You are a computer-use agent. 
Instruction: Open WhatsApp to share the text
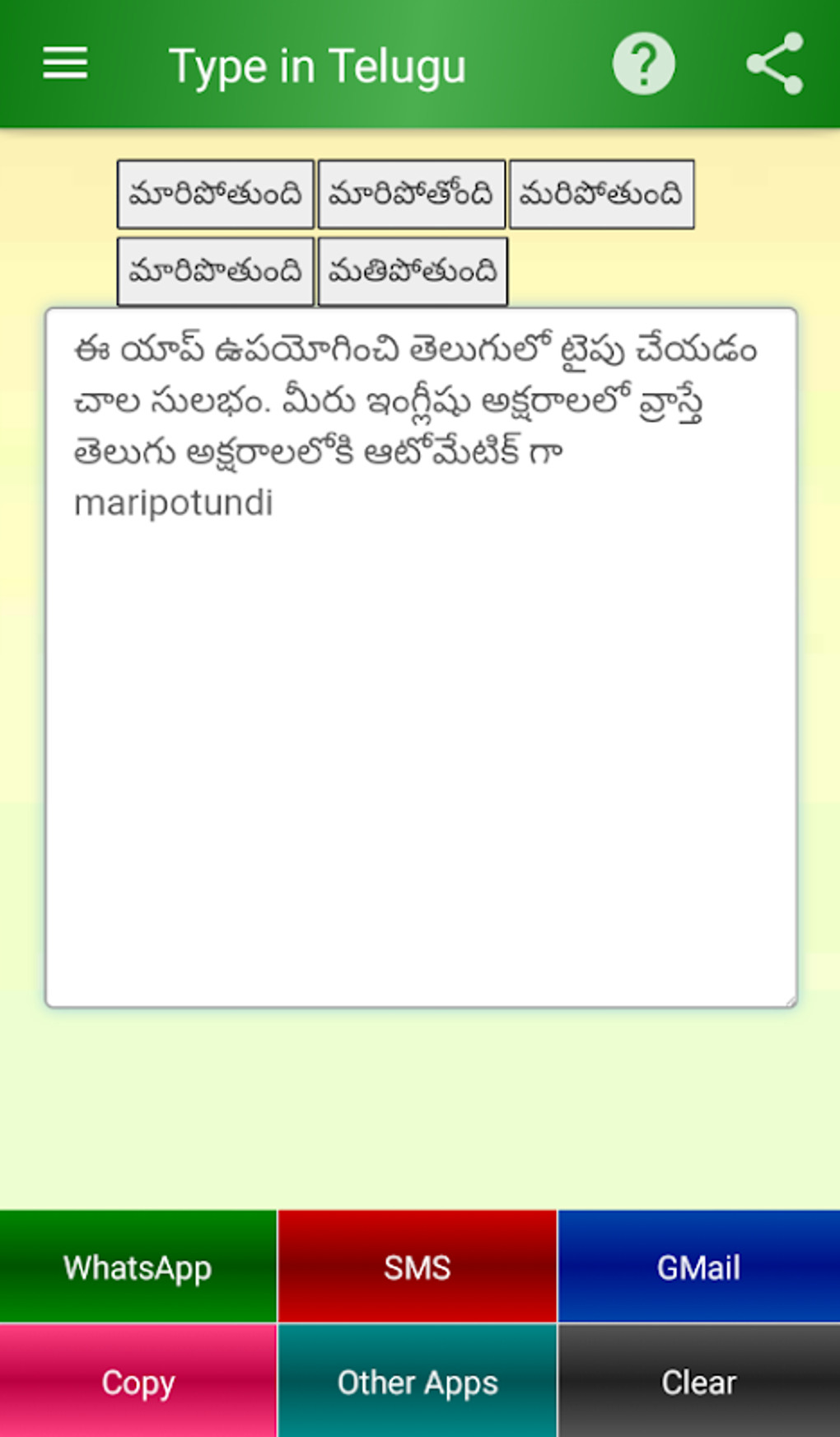coord(138,1266)
